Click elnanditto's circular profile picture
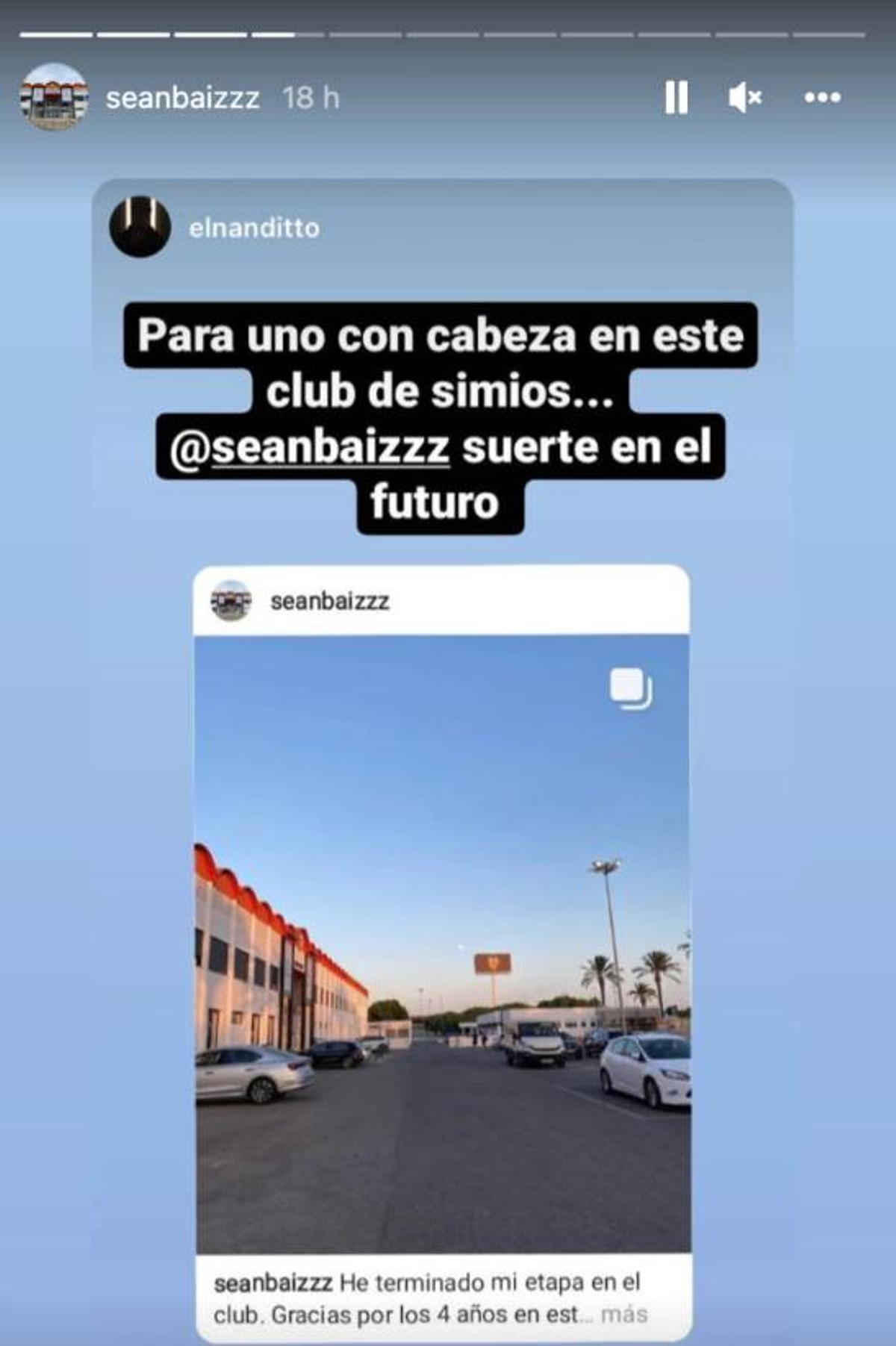Screen dimensions: 896x1346 (x=140, y=228)
